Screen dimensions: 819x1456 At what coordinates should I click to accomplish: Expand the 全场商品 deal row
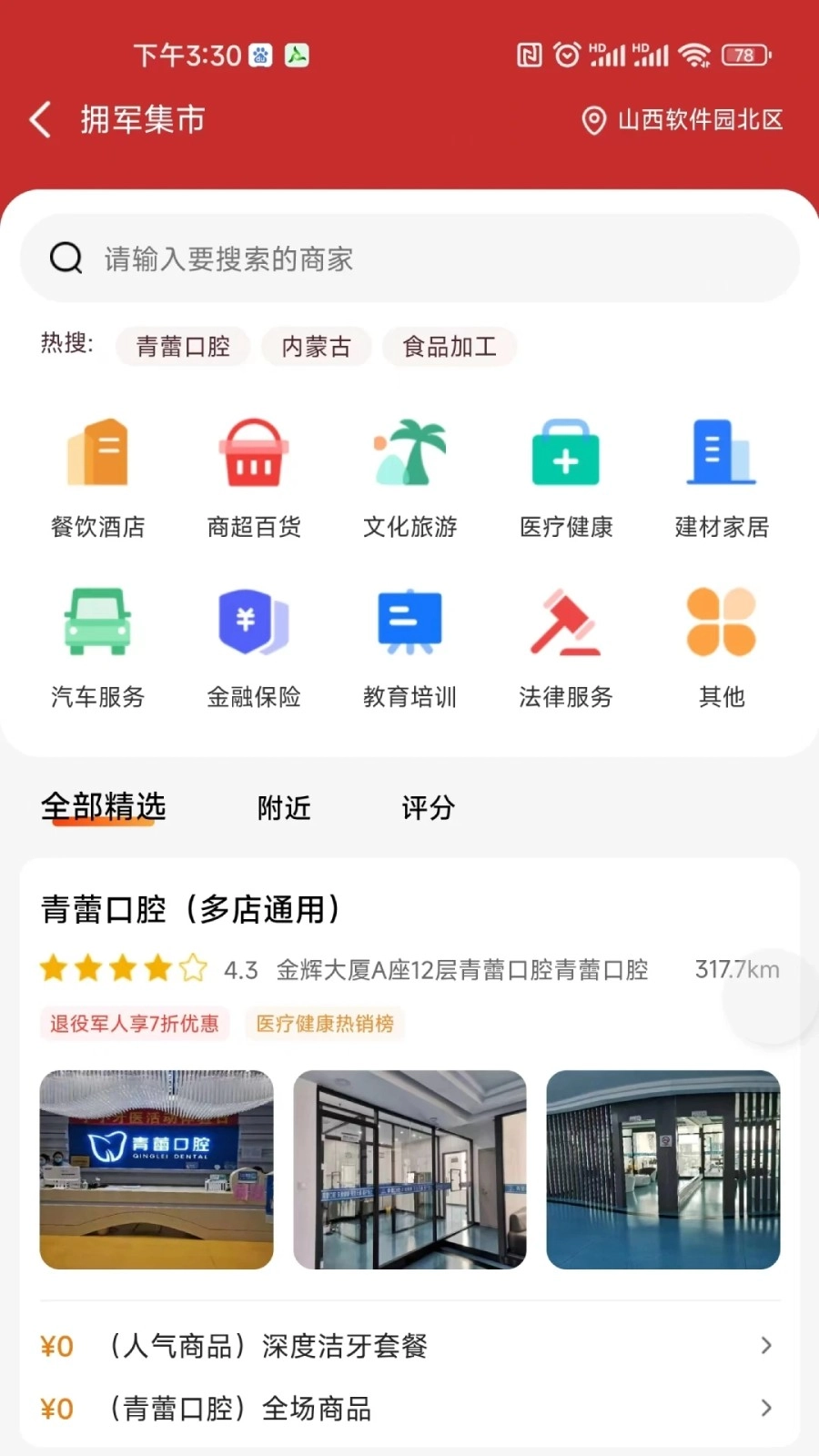pos(409,1408)
